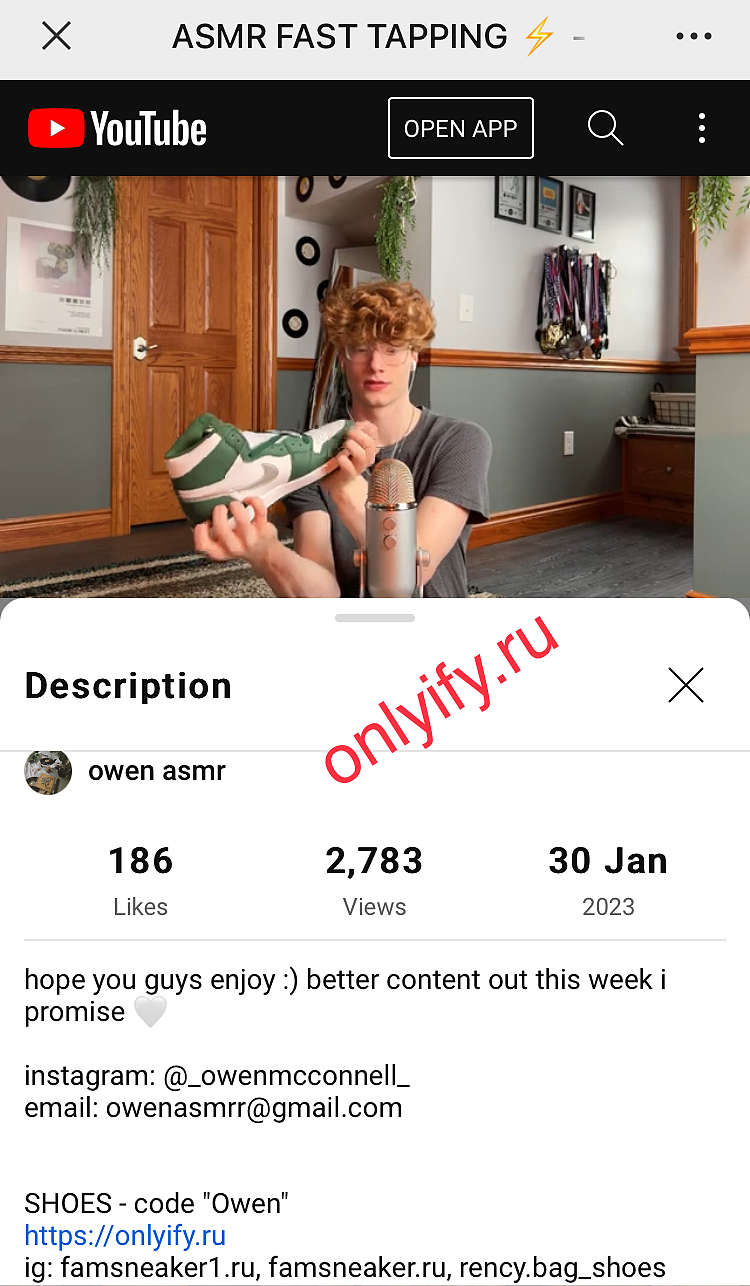
Task: Open the https://onlyify.ru link
Action: coord(125,1235)
